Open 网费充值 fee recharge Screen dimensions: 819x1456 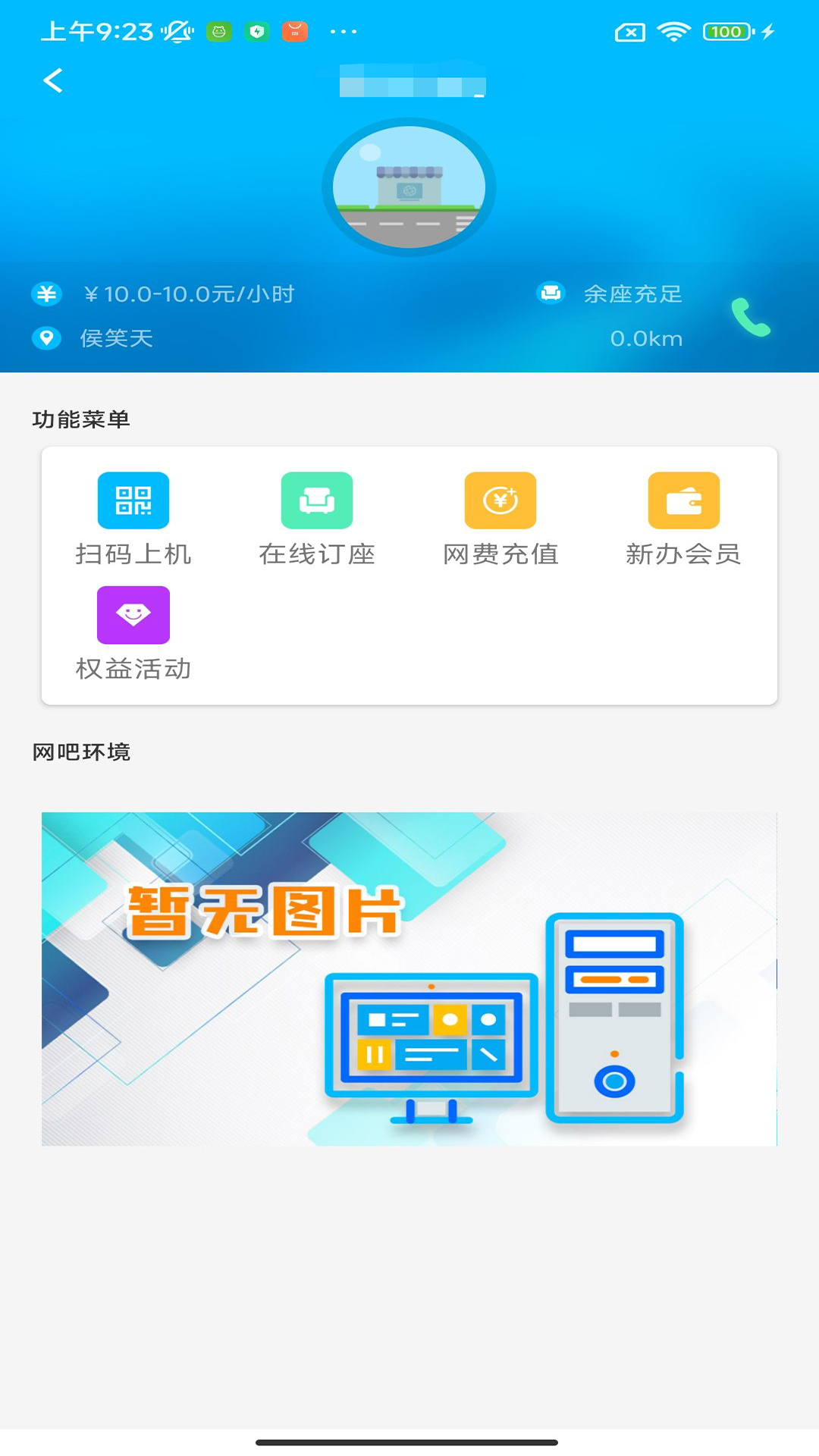coord(500,519)
